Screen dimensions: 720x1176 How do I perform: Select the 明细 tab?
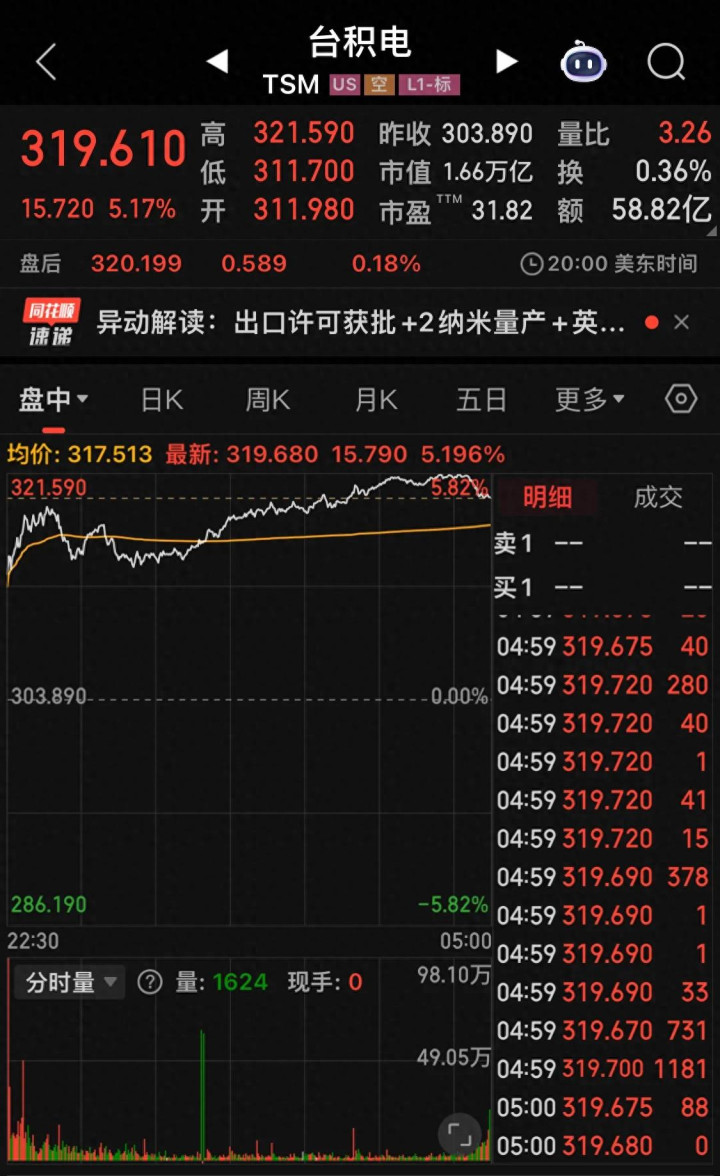[x=548, y=496]
